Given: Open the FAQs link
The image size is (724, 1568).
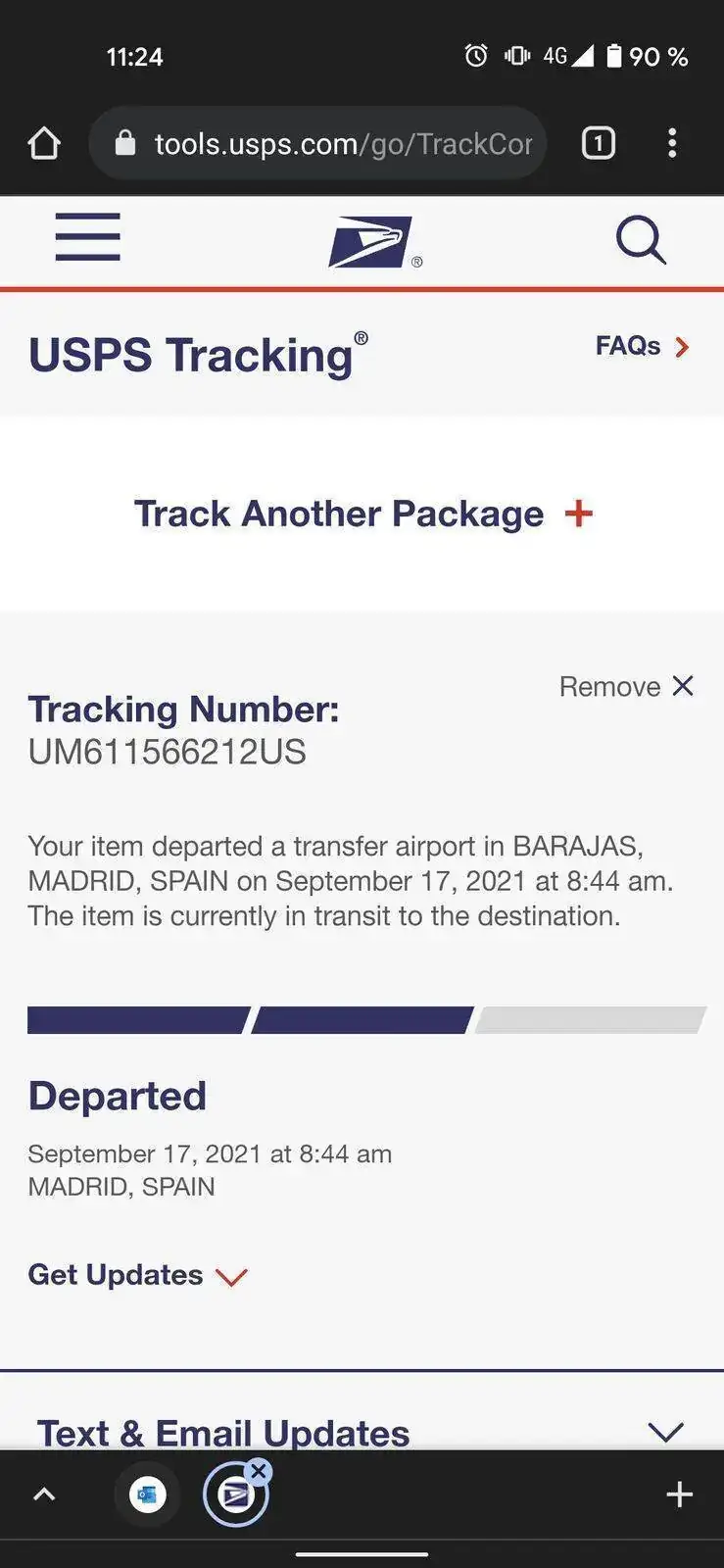Looking at the screenshot, I should [642, 346].
